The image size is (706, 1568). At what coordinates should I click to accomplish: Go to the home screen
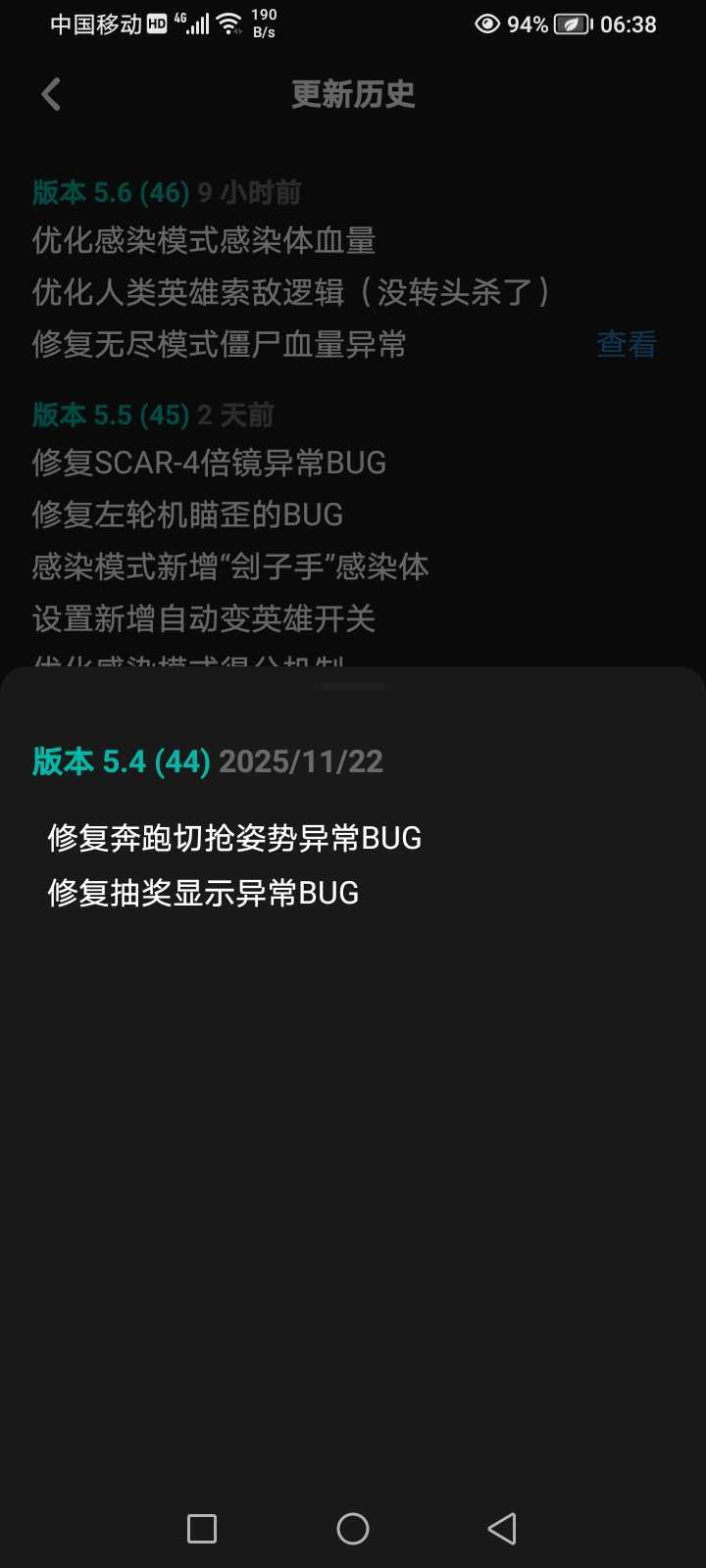pos(353,1529)
